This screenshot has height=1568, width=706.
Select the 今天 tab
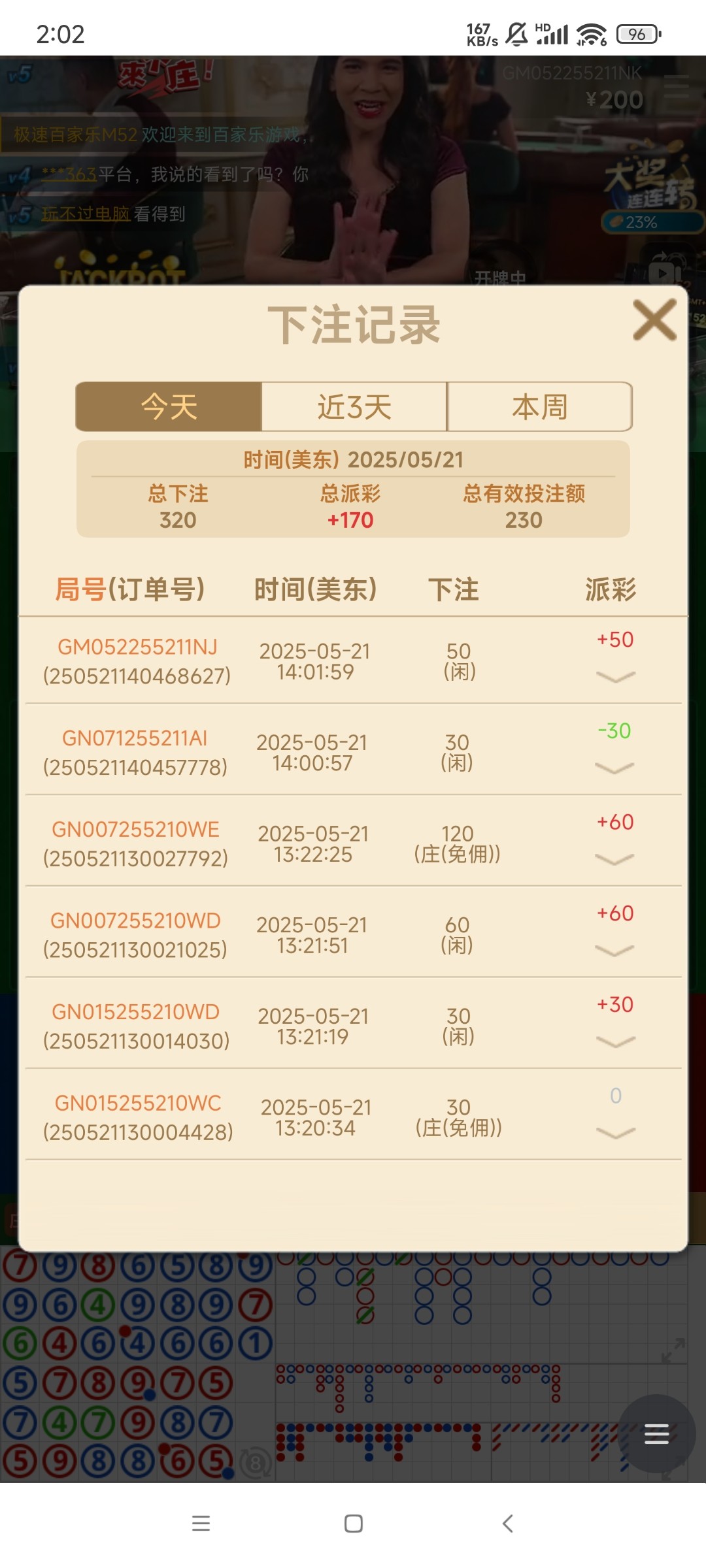tap(169, 407)
